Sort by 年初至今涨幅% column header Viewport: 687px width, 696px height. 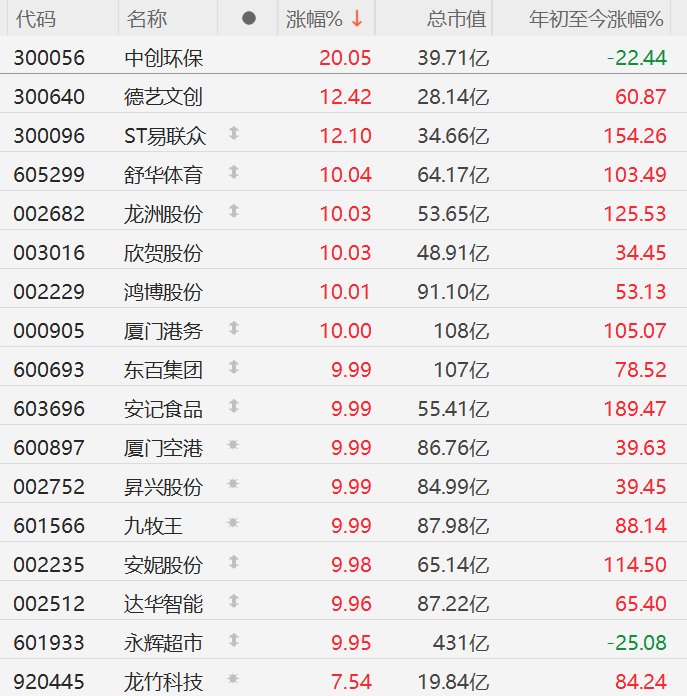tap(595, 19)
